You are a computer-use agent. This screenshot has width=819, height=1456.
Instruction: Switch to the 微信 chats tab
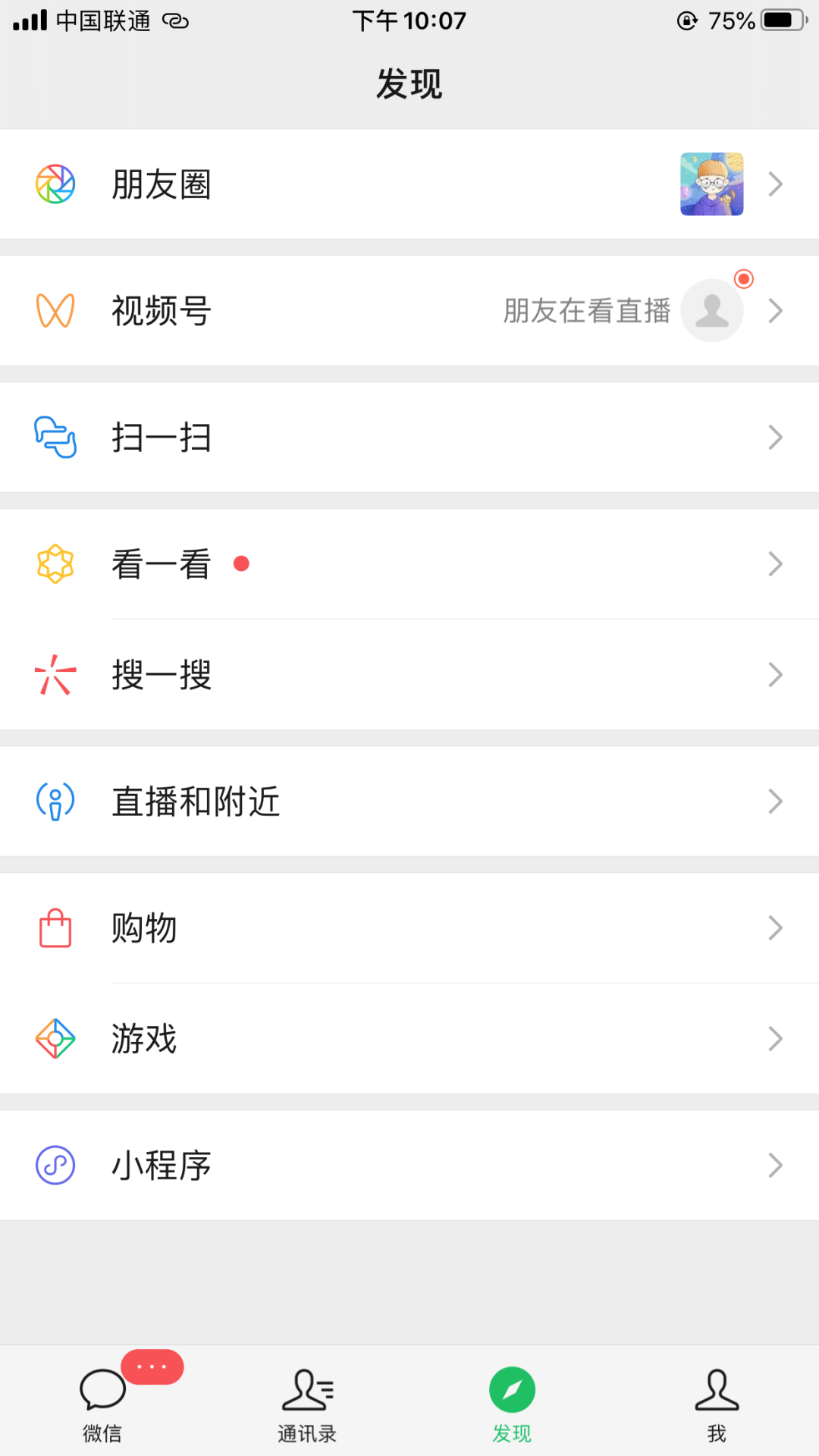[x=102, y=1403]
